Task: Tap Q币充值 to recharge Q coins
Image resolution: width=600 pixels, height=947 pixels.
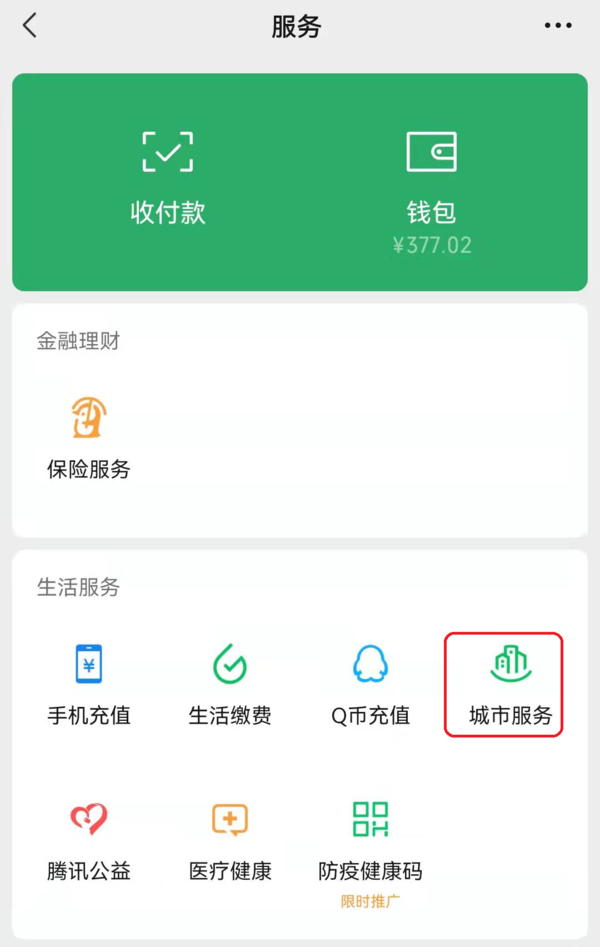Action: point(371,684)
